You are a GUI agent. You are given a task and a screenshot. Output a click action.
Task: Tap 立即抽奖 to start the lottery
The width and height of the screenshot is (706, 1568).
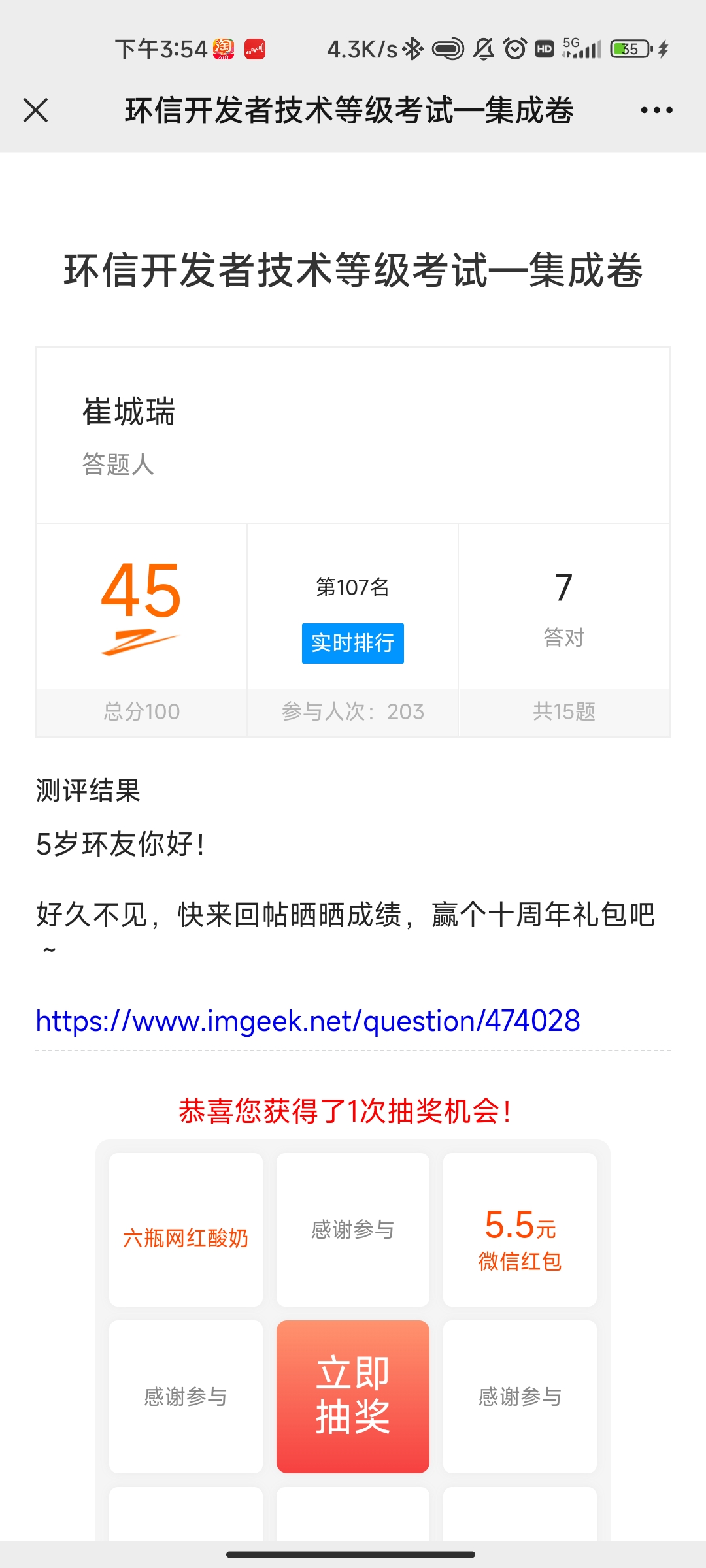click(353, 1396)
